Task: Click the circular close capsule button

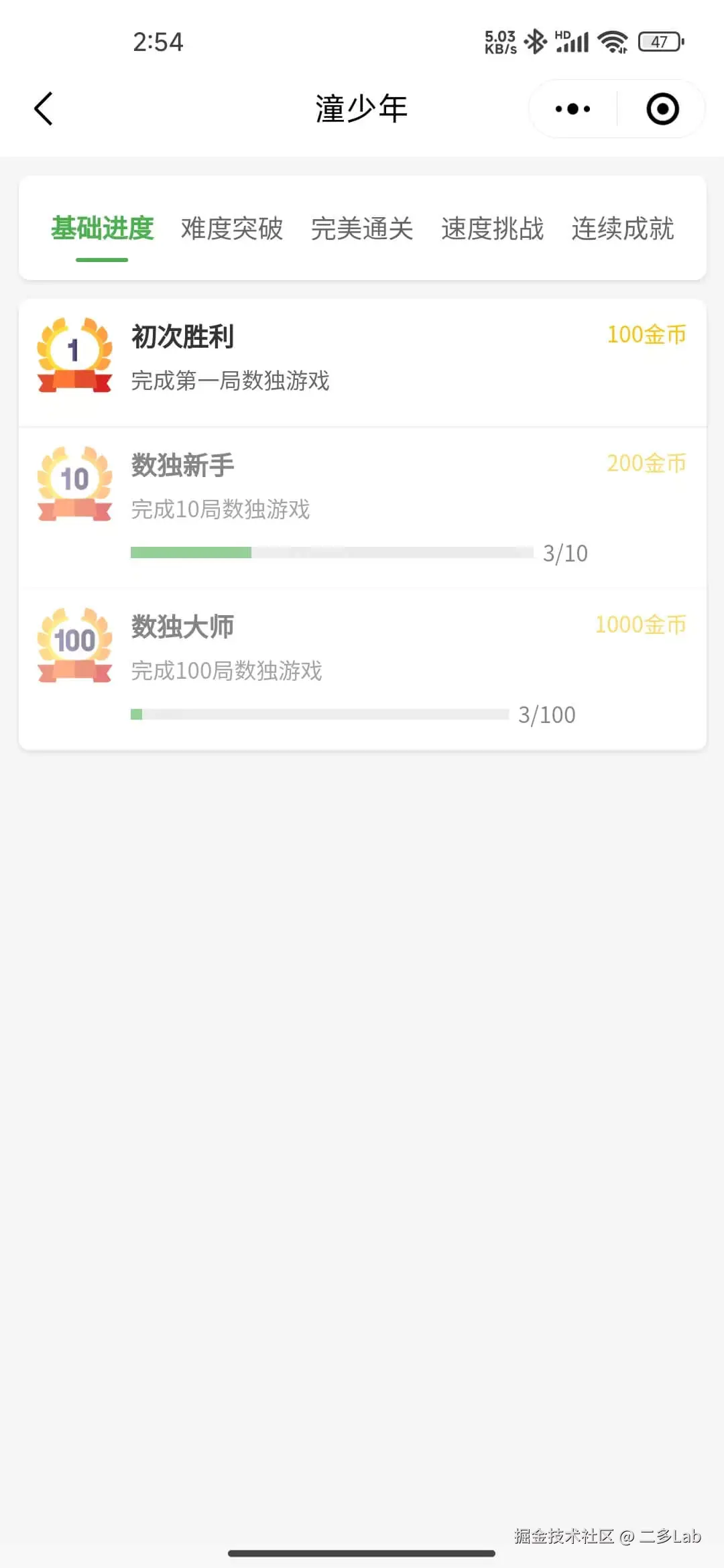Action: click(662, 108)
